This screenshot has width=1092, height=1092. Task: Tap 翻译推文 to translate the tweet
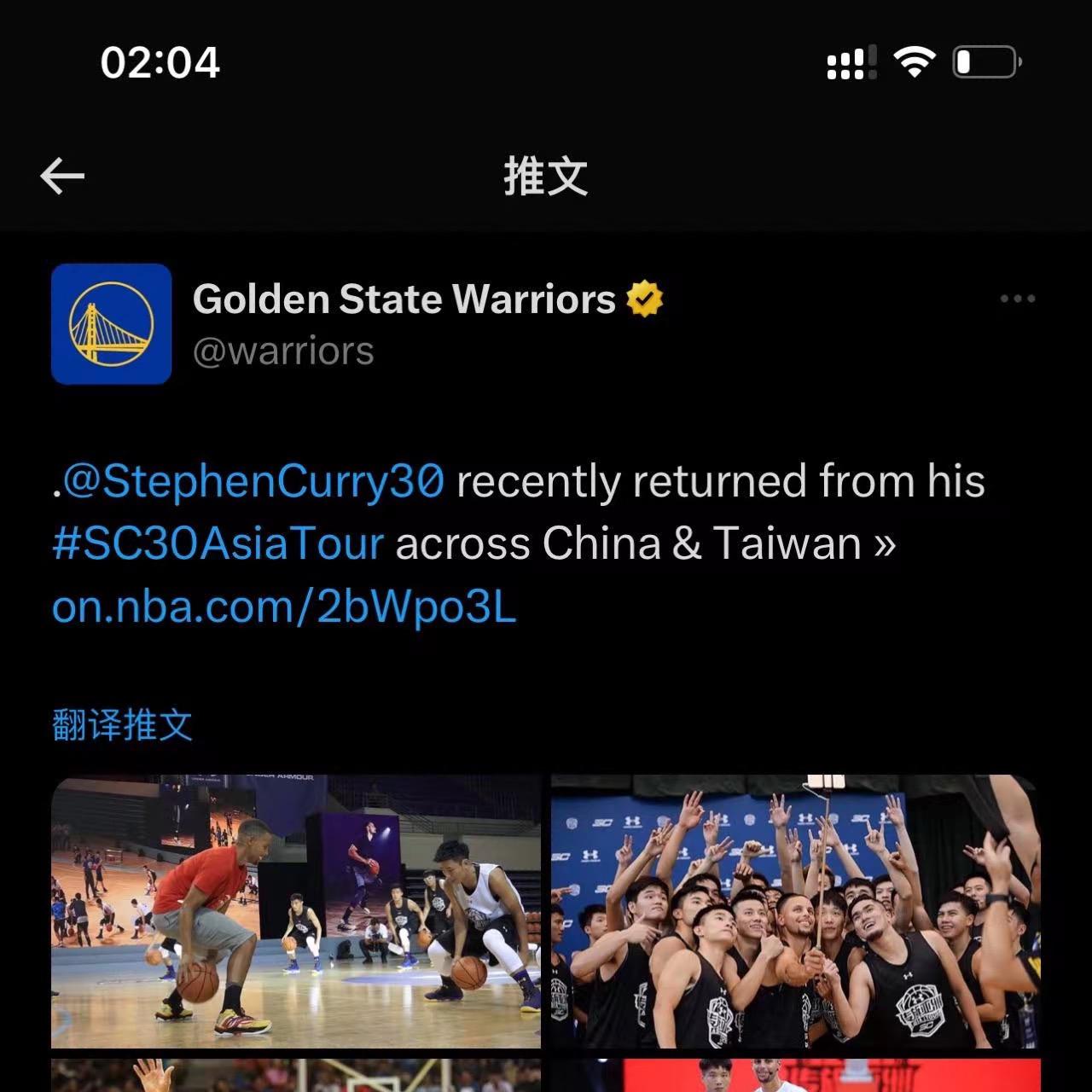(122, 725)
